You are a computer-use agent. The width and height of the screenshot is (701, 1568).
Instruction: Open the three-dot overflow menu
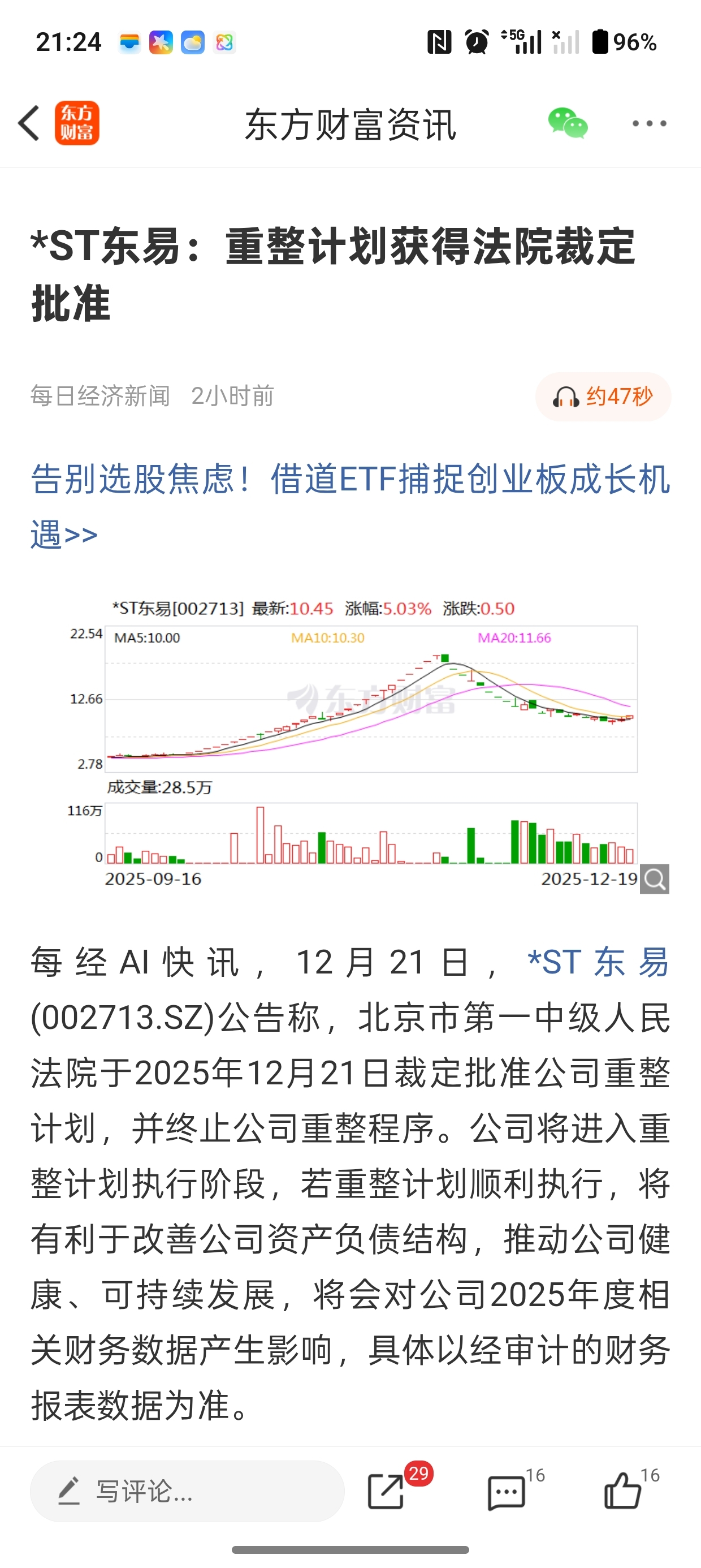click(x=650, y=123)
